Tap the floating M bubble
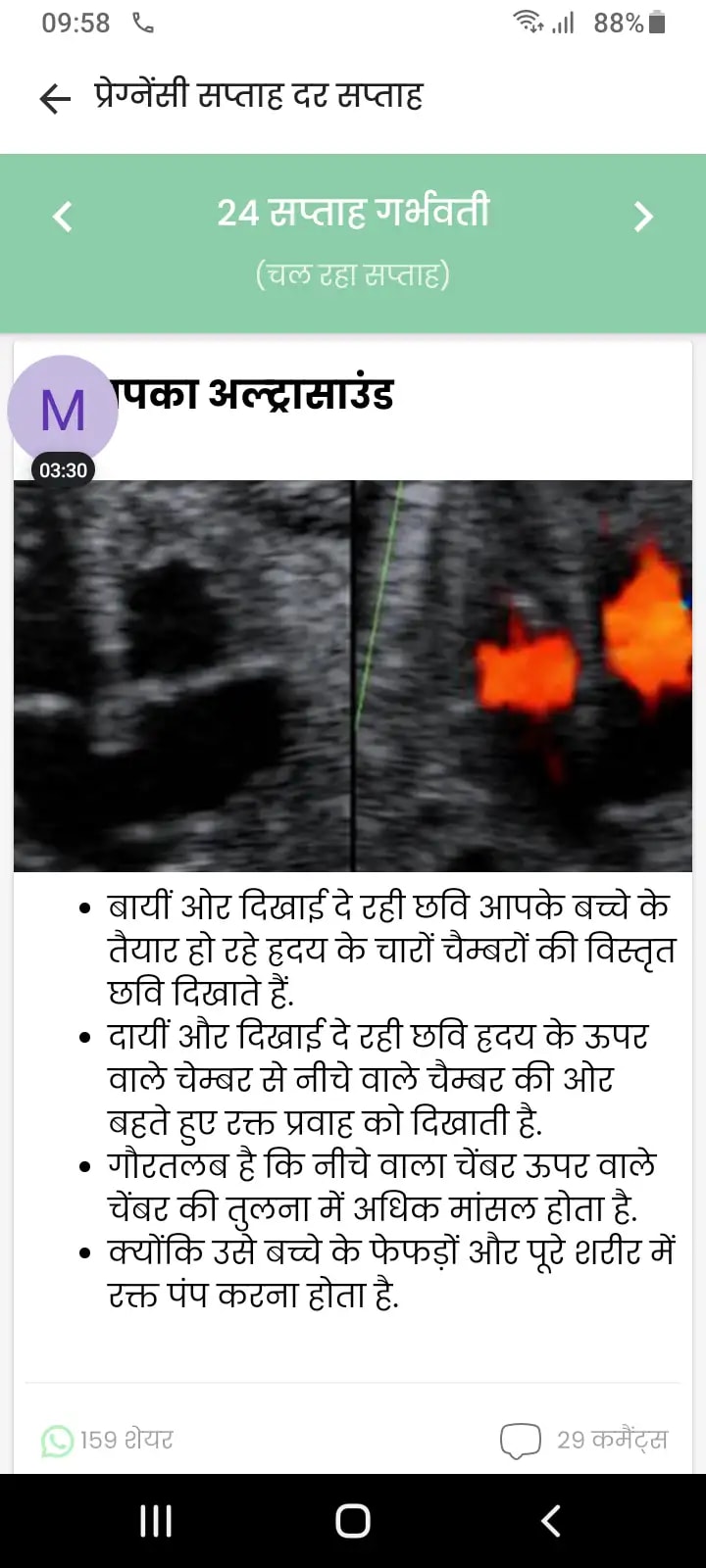The width and height of the screenshot is (706, 1568). 63,412
